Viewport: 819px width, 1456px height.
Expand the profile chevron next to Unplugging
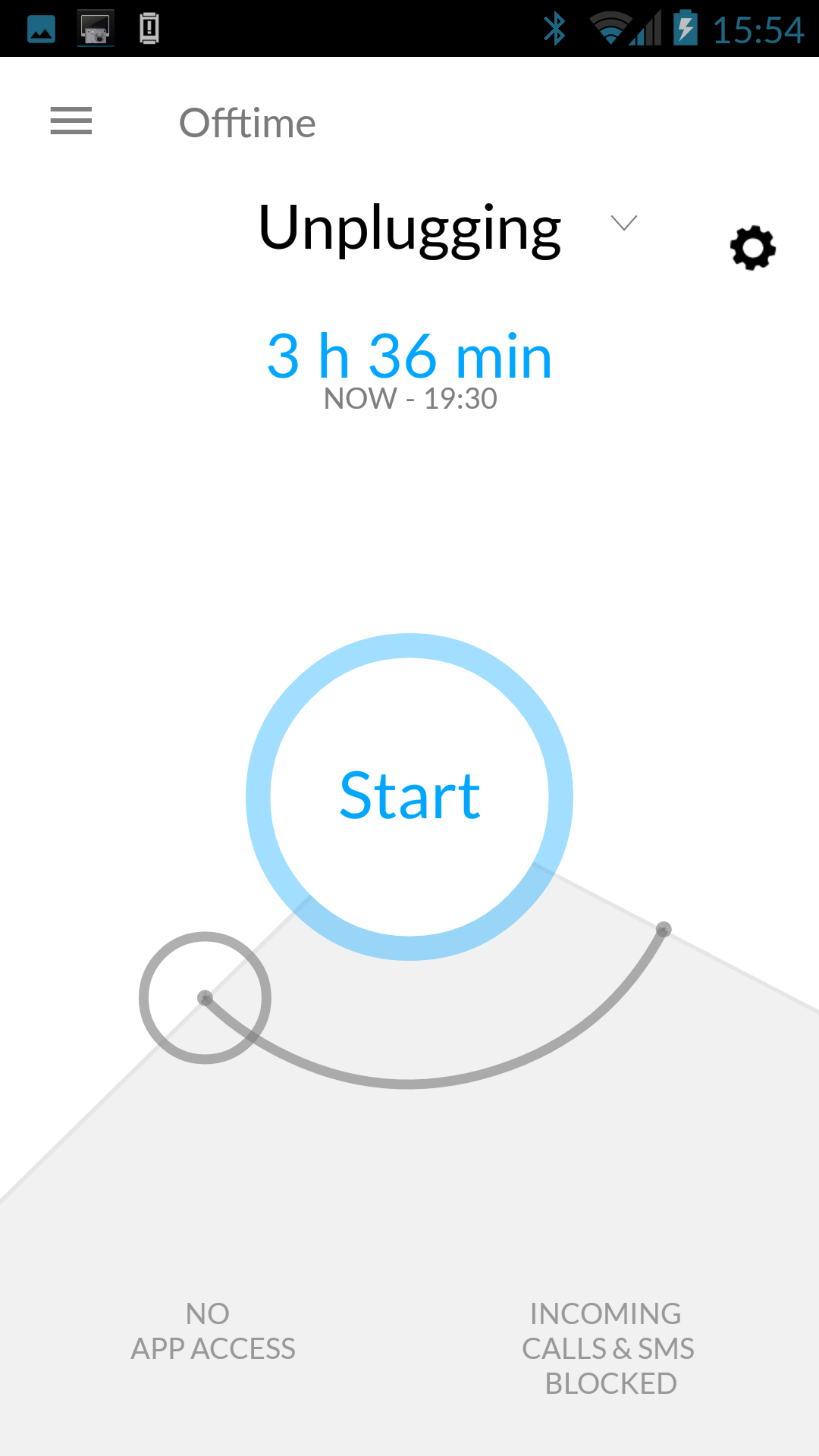pos(623,224)
